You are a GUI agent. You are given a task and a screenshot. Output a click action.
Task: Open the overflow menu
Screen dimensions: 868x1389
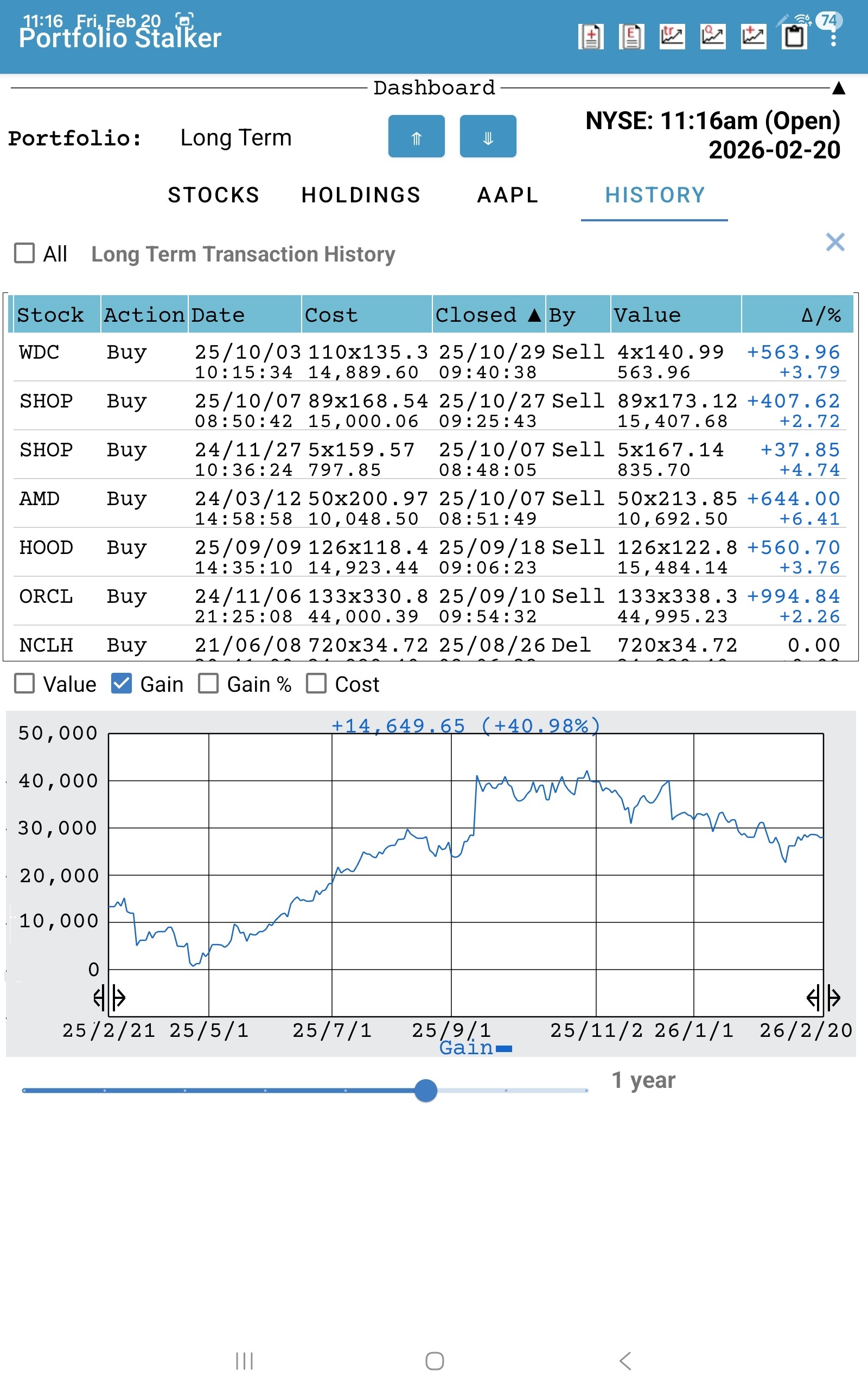(834, 39)
